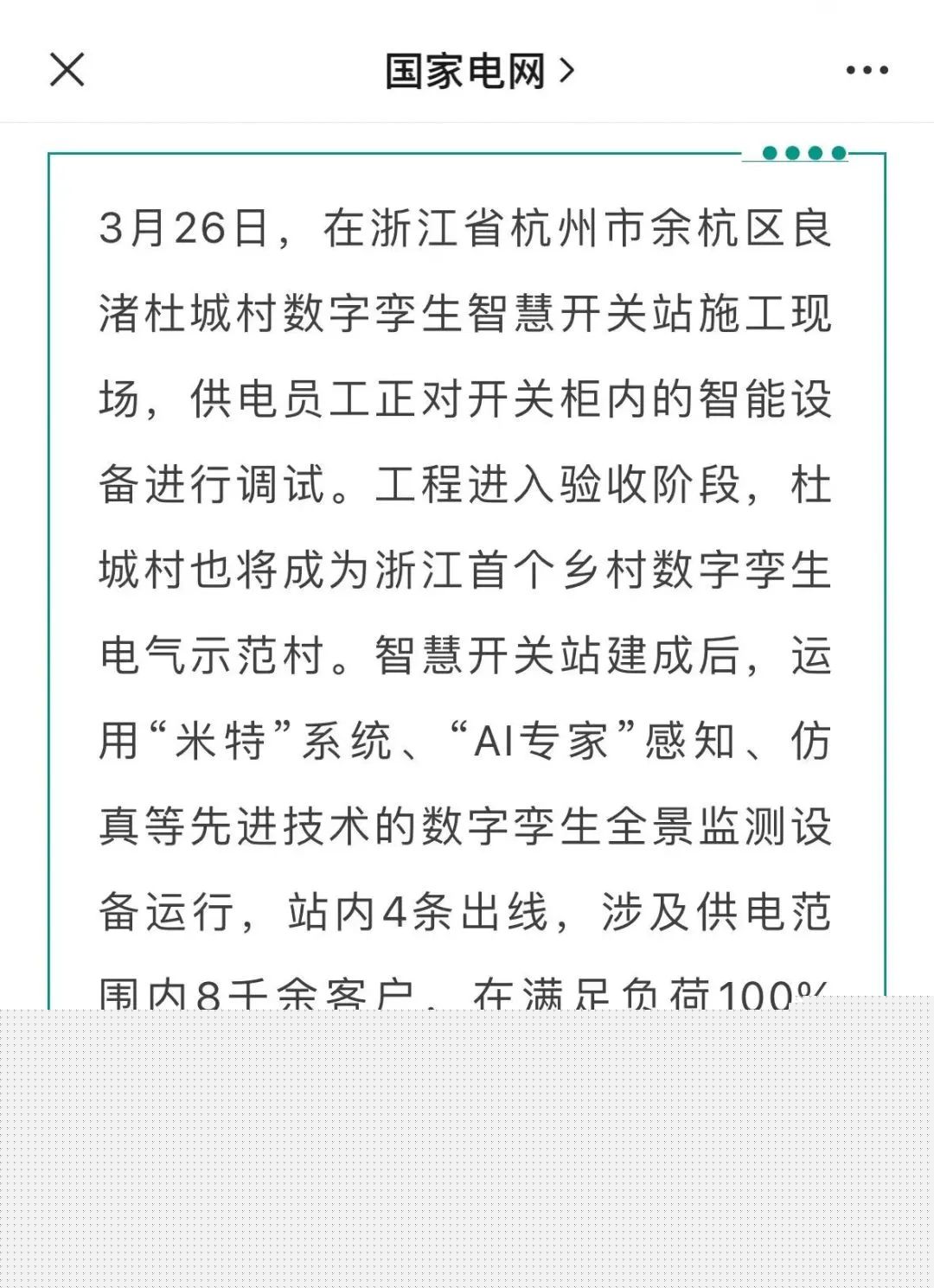Close the article page
Viewport: 934px width, 1288px height.
67,70
